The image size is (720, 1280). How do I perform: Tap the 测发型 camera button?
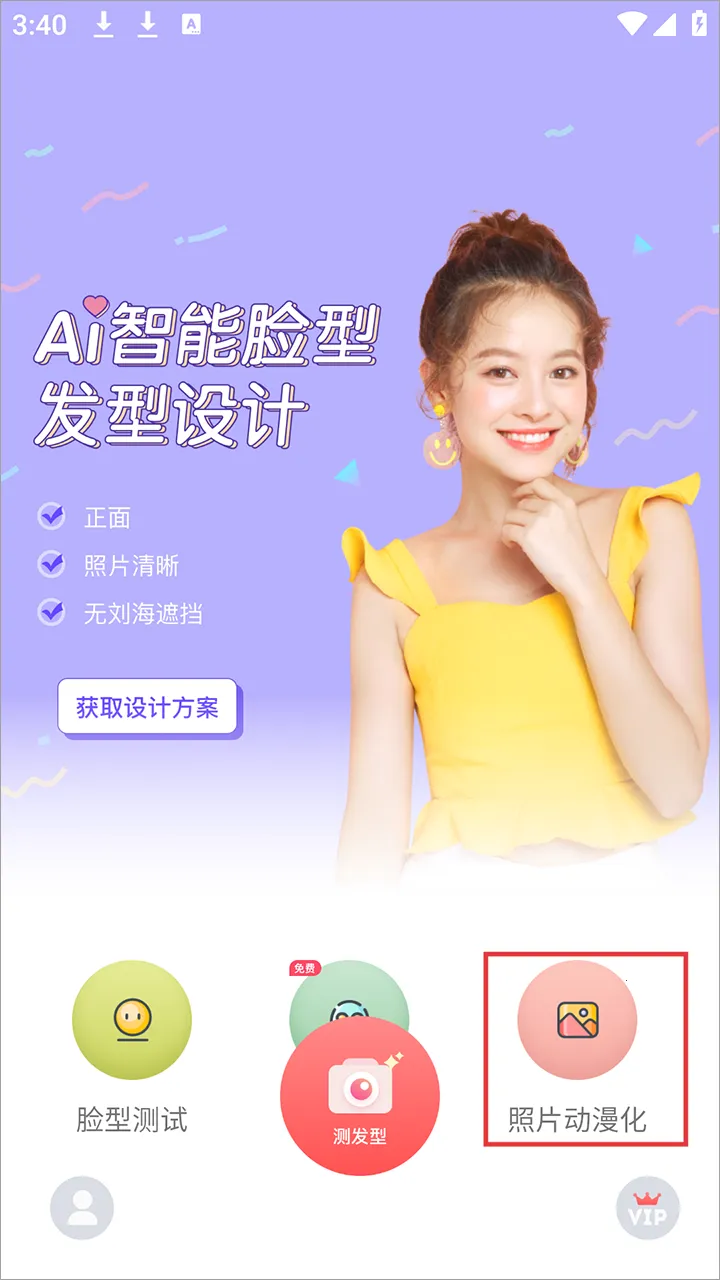[359, 1095]
